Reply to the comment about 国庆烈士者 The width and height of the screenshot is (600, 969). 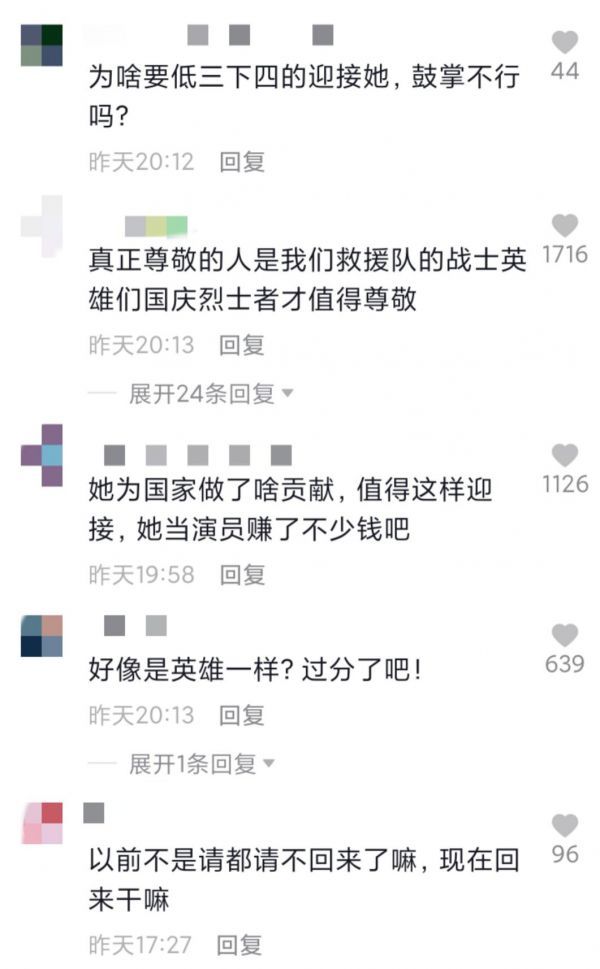[x=242, y=345]
